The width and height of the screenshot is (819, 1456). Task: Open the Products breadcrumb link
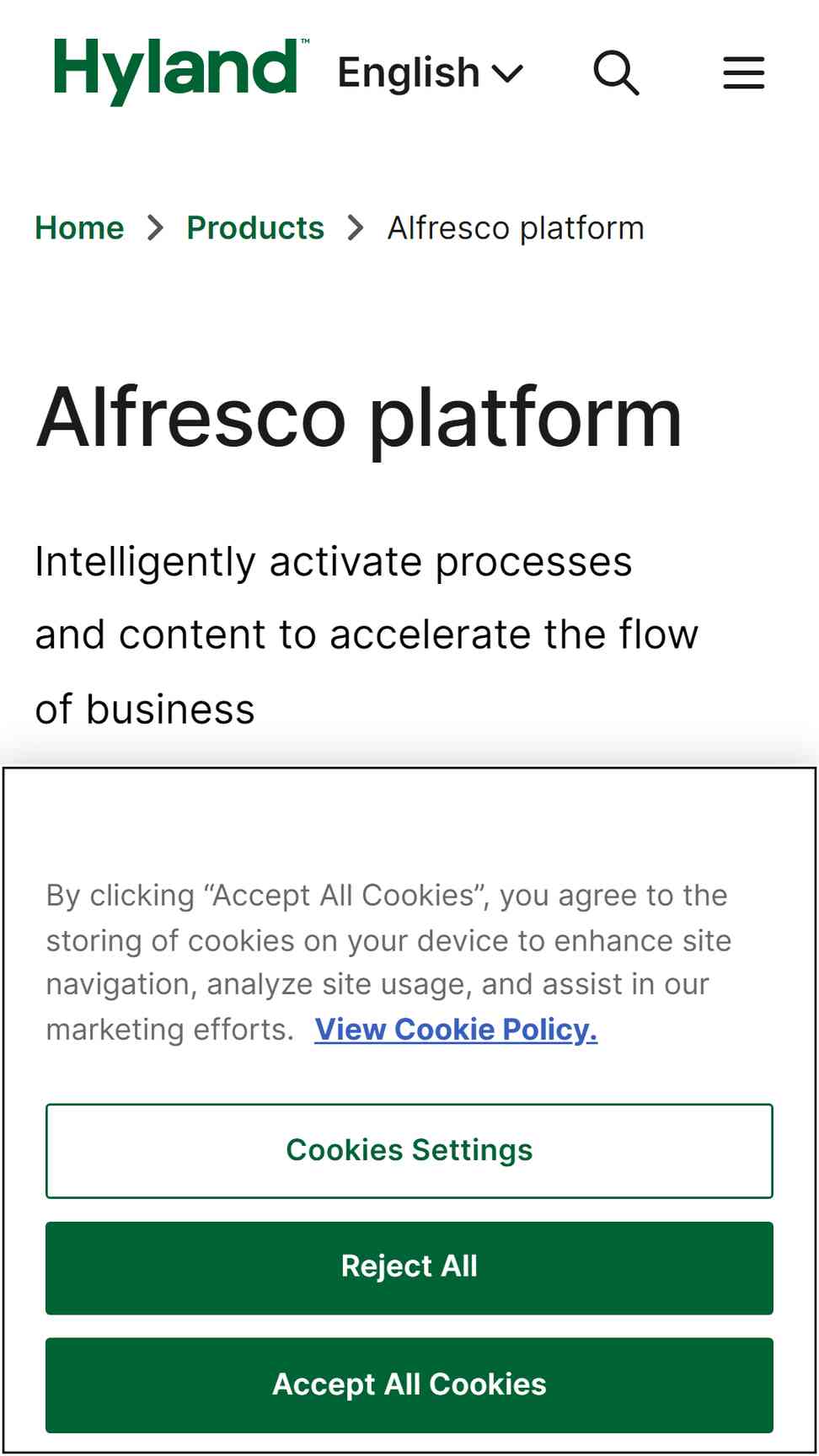[x=255, y=227]
